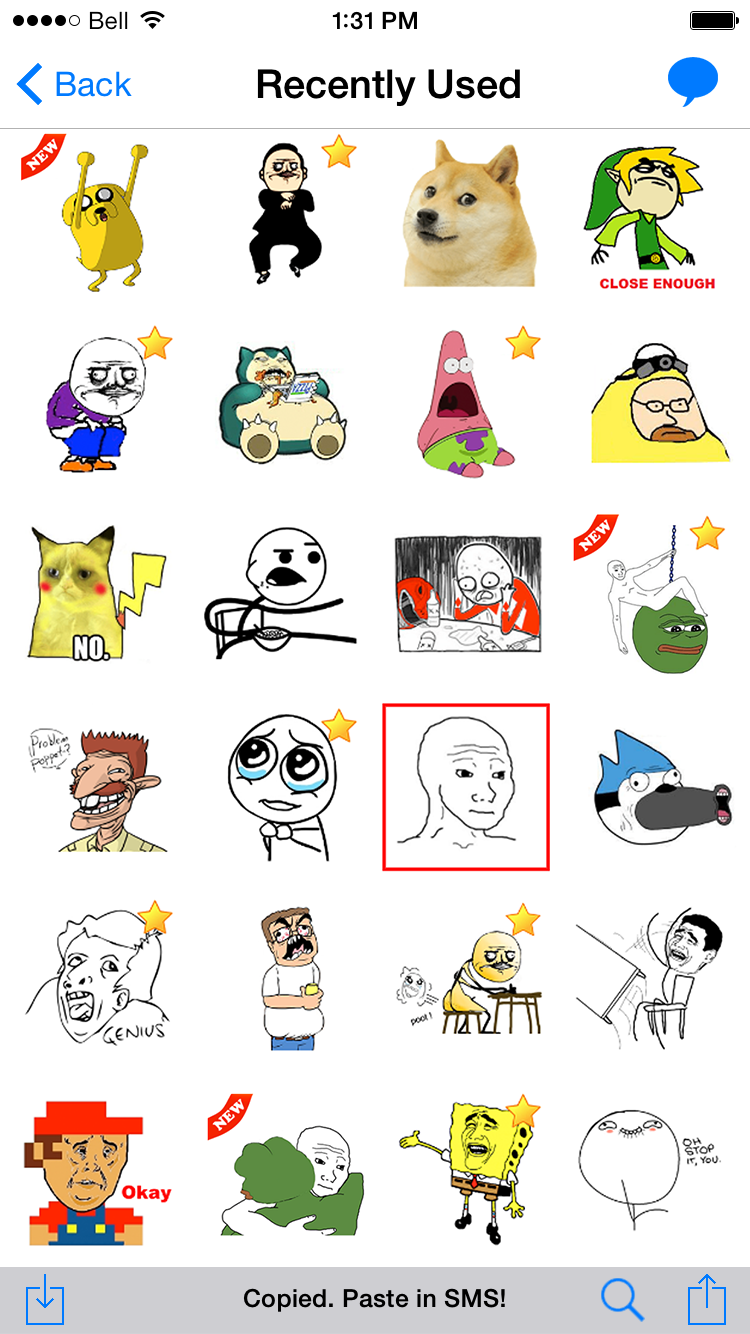Tap the share icon in bottom toolbar
The image size is (750, 1334).
706,1299
